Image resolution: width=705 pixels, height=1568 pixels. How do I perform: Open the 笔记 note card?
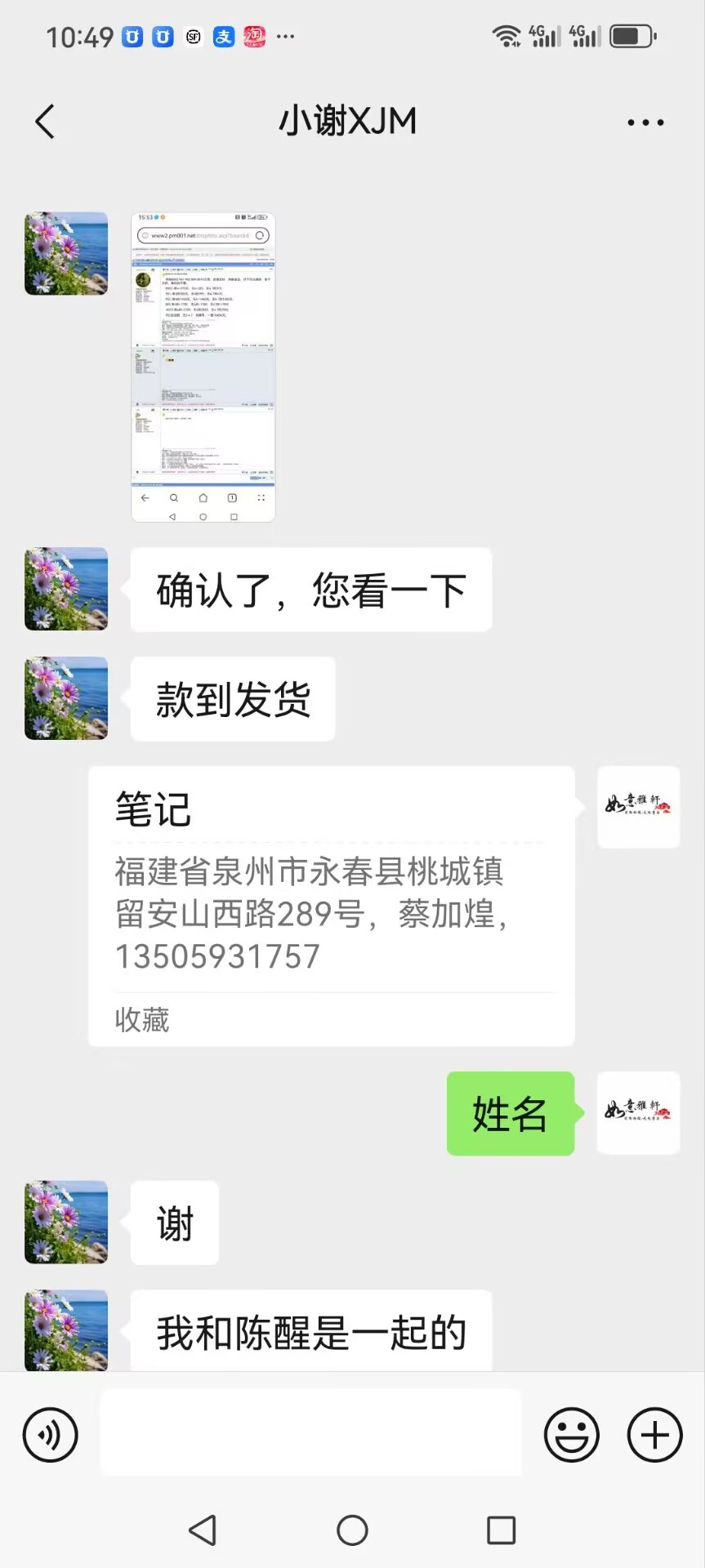coord(332,906)
